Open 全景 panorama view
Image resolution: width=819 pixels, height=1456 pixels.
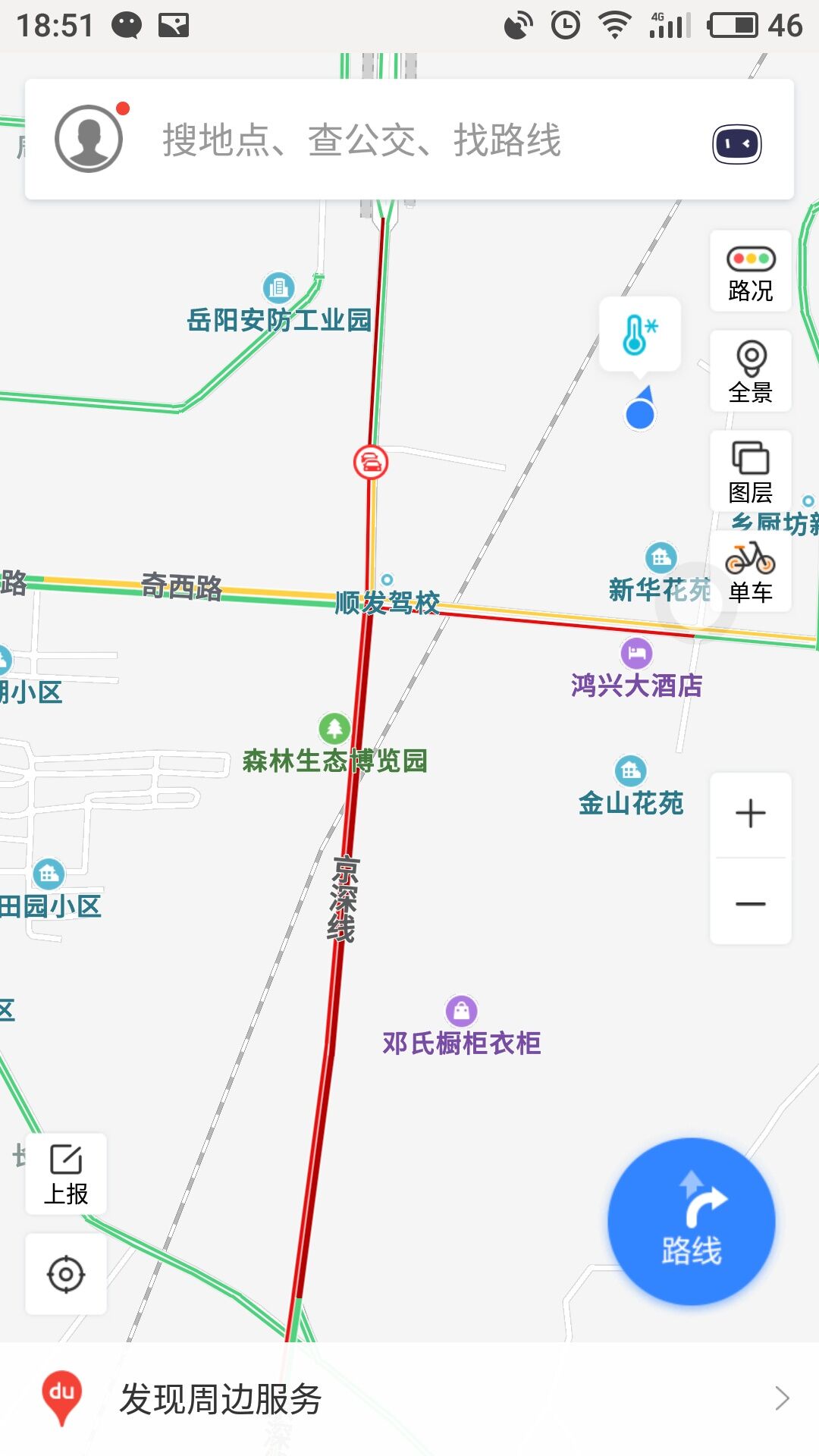point(750,372)
